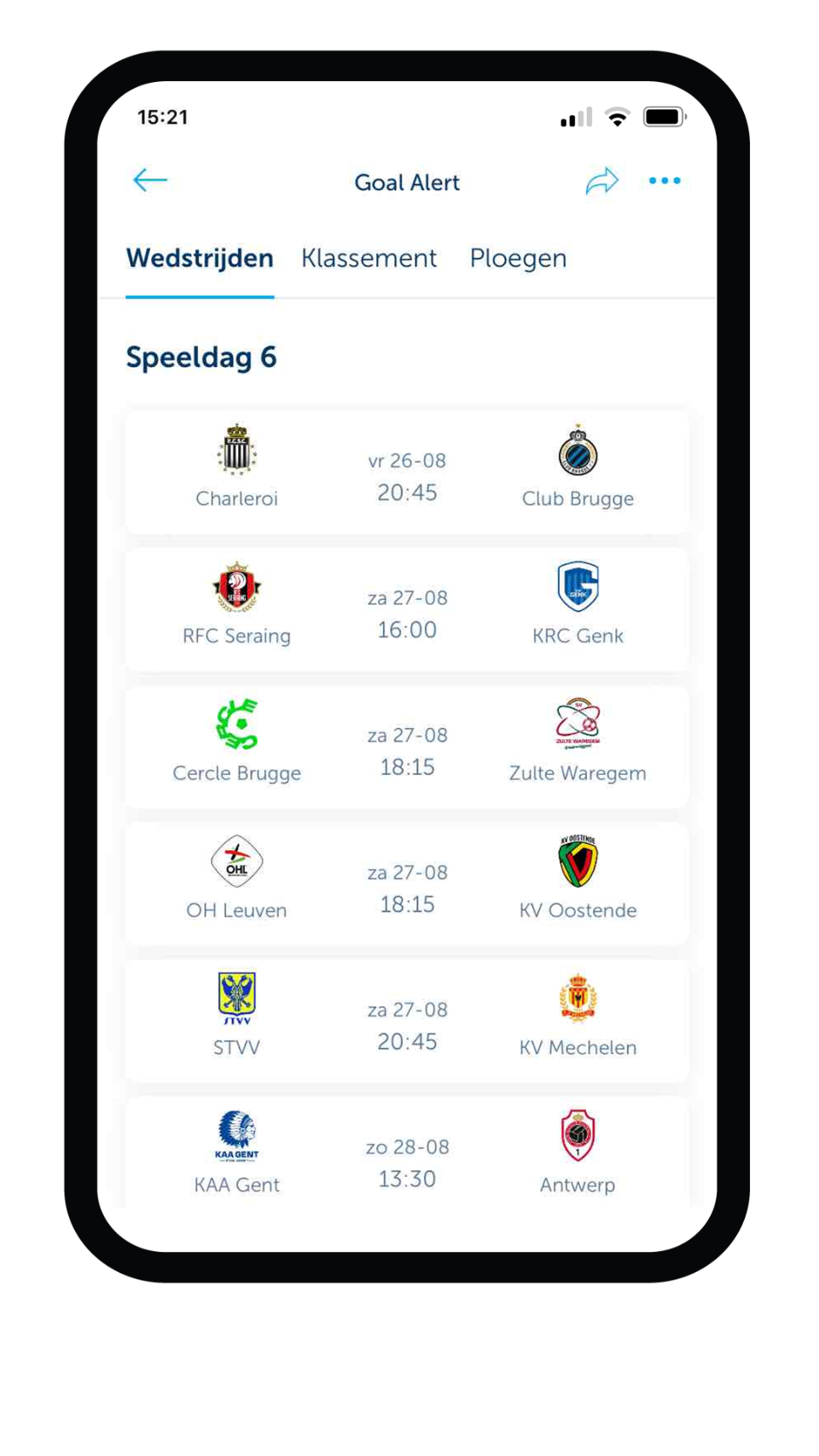Image resolution: width=819 pixels, height=1456 pixels.
Task: Go back using the arrow
Action: (x=150, y=181)
